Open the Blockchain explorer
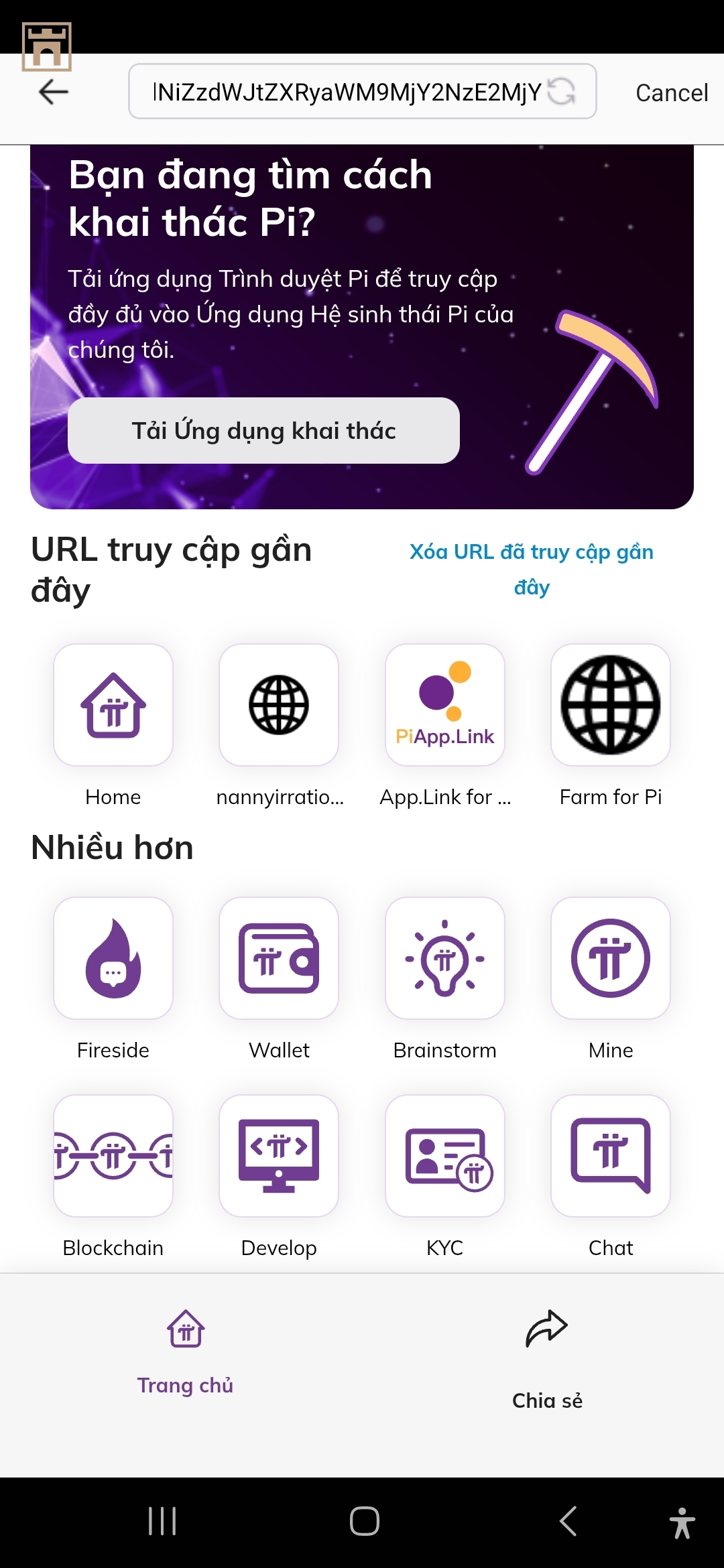The width and height of the screenshot is (724, 1568). (113, 1156)
